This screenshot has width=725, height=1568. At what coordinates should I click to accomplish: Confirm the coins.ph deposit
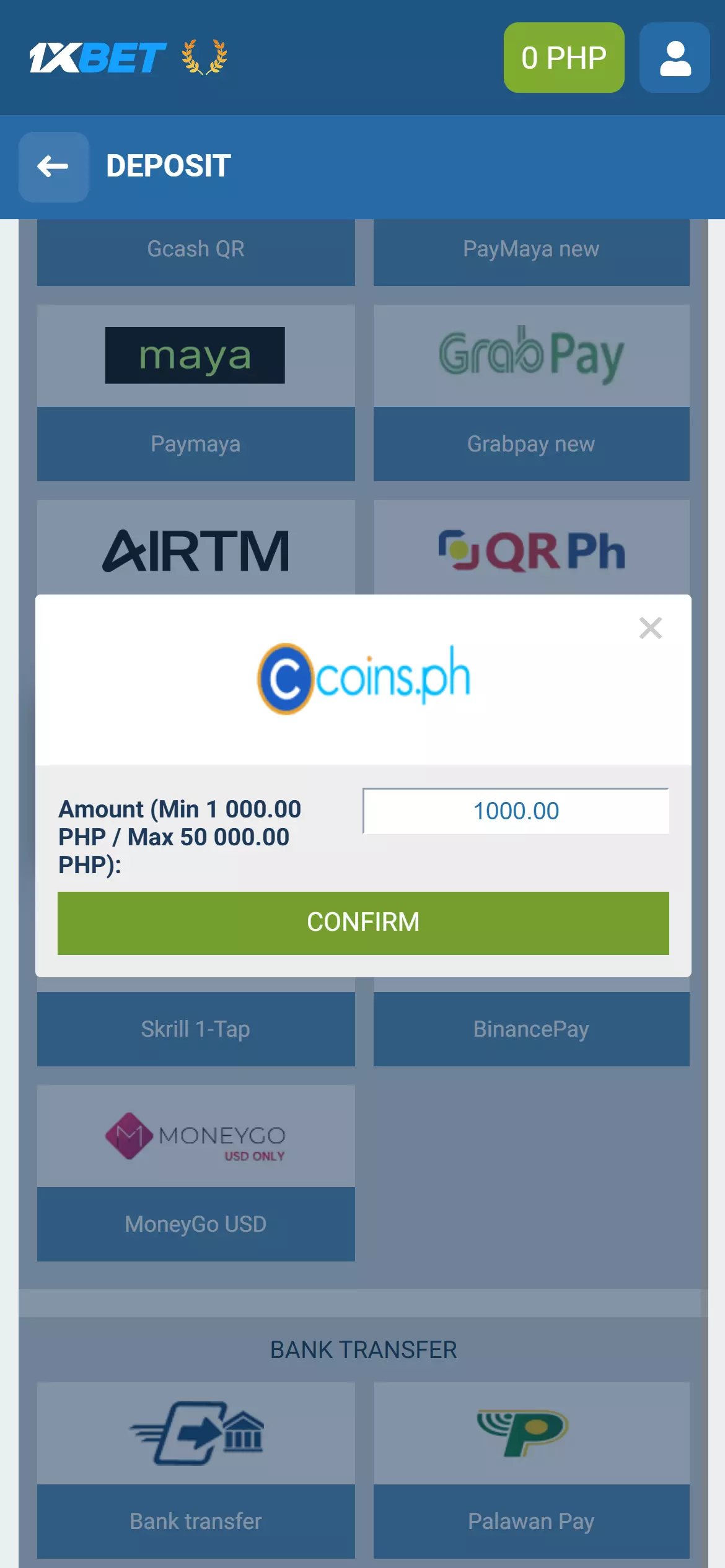363,923
